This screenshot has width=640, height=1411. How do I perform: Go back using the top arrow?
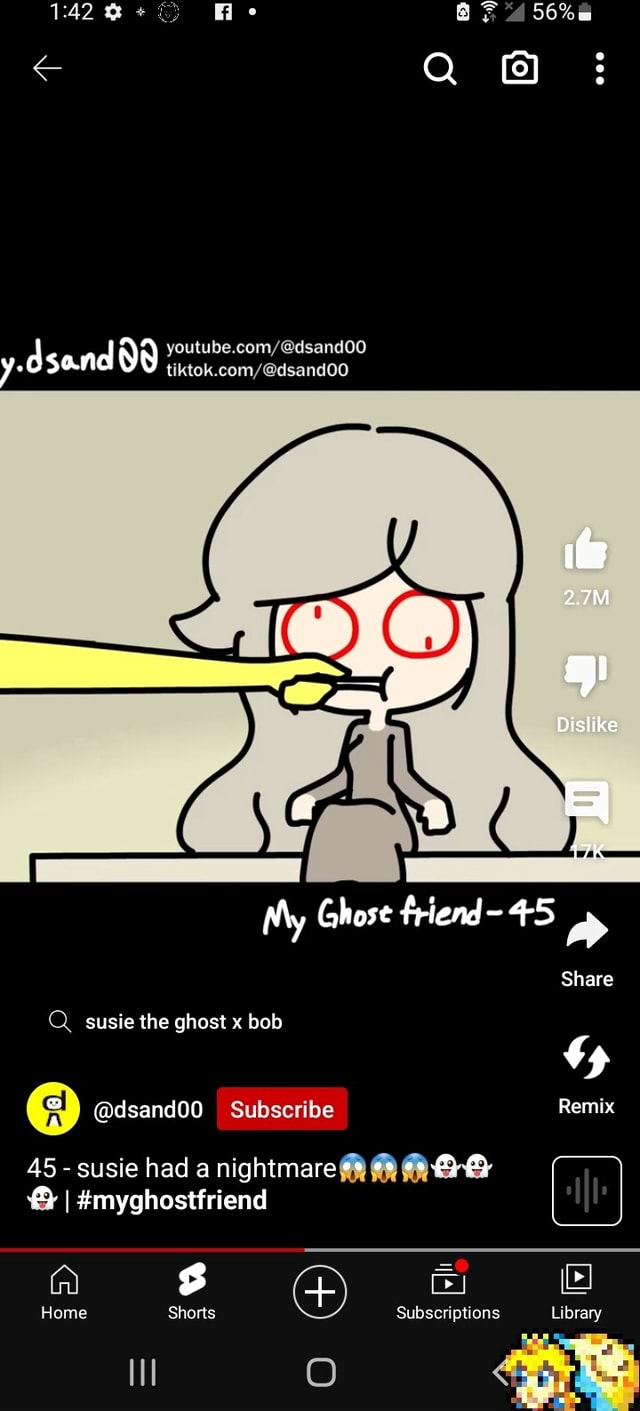47,68
